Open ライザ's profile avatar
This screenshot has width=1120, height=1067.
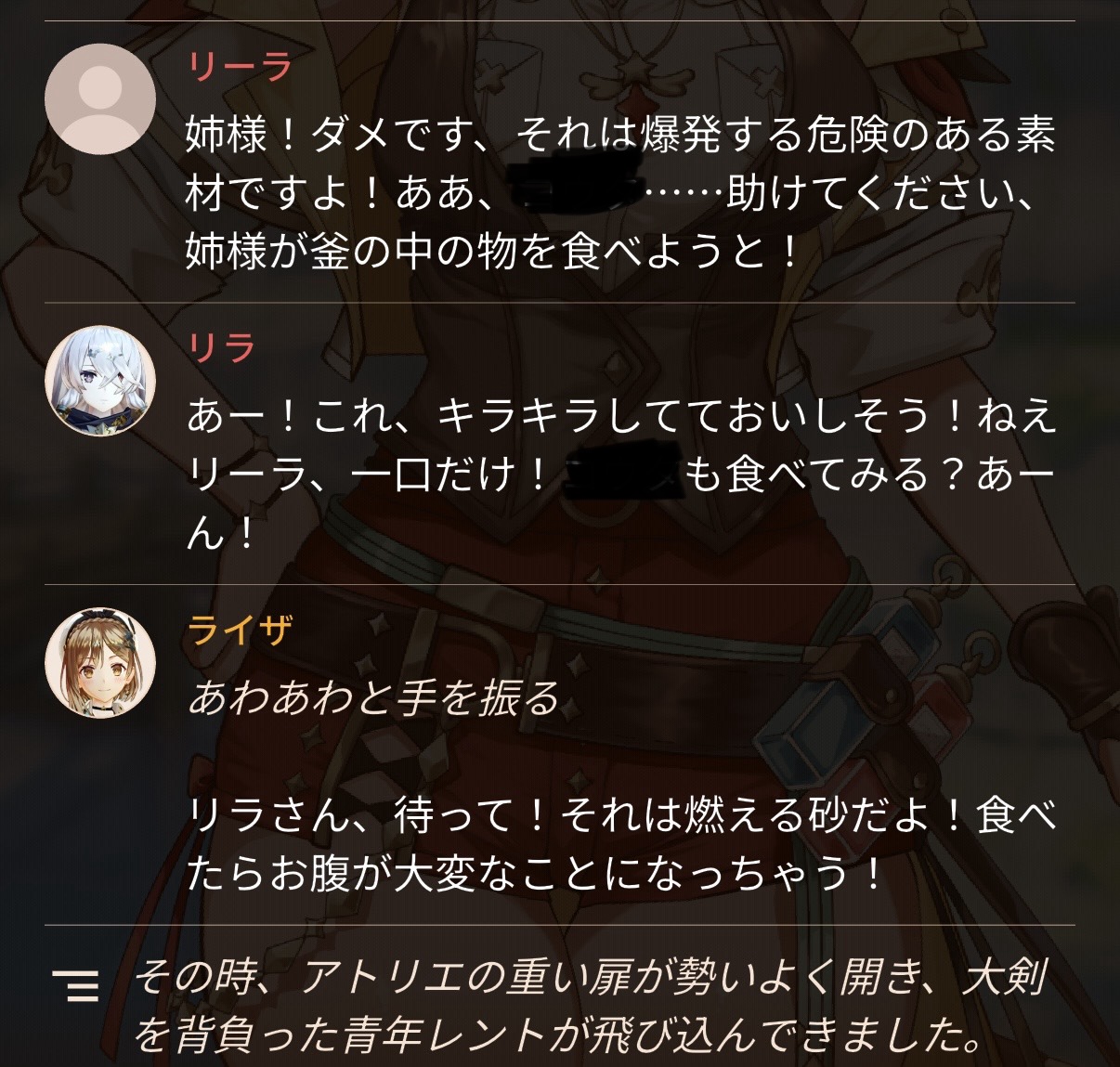coord(99,663)
